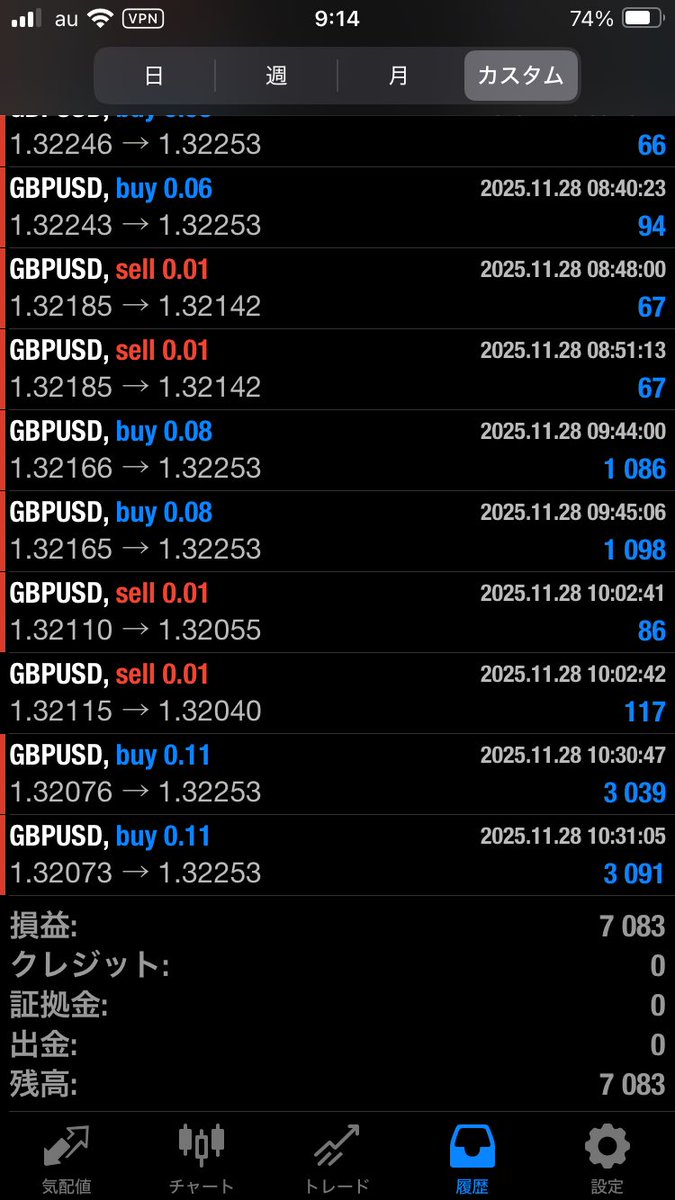Open the buy 0.06 trade at 08:40:23

coord(337,207)
